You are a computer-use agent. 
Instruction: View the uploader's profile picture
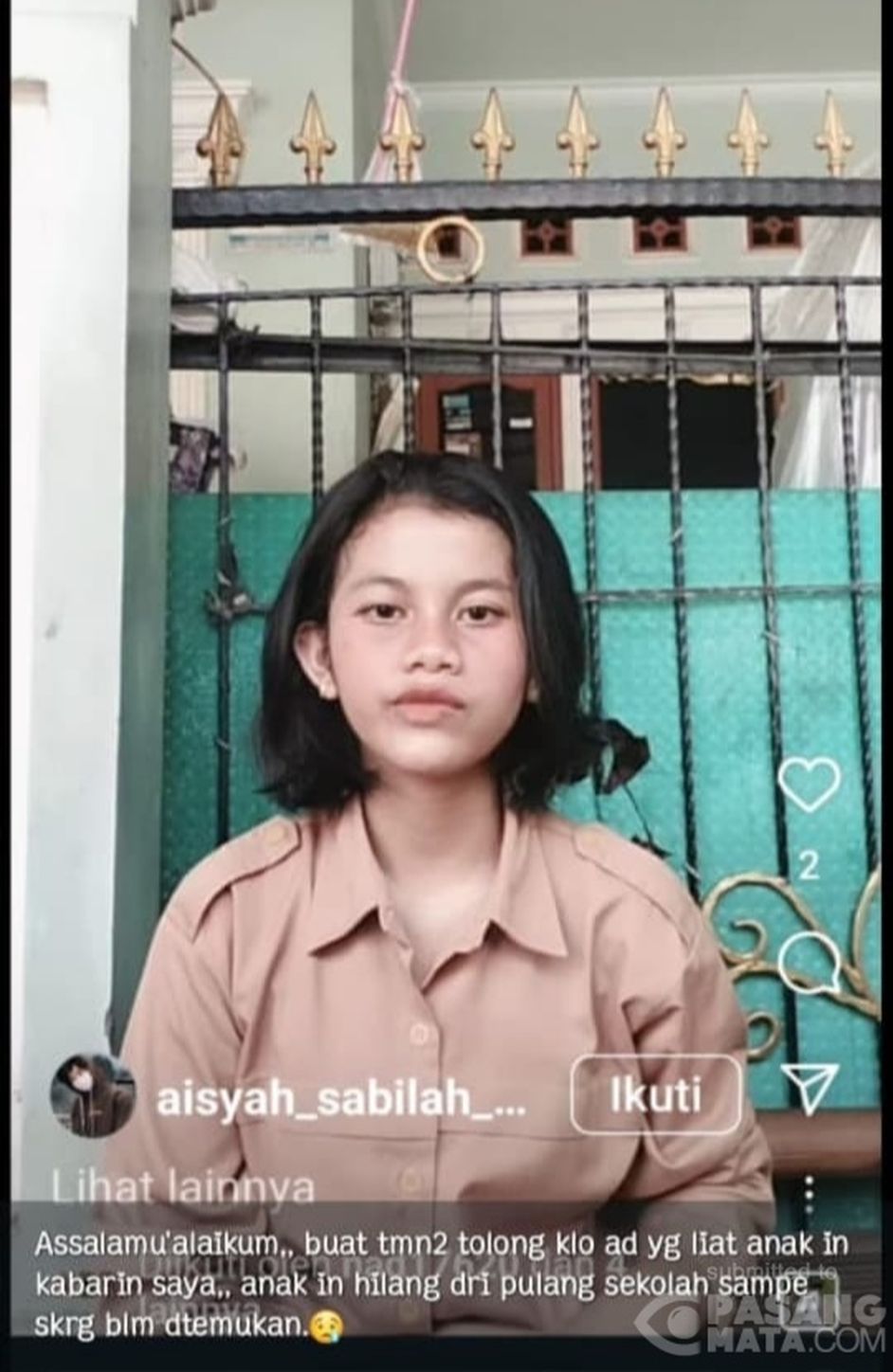click(92, 1095)
